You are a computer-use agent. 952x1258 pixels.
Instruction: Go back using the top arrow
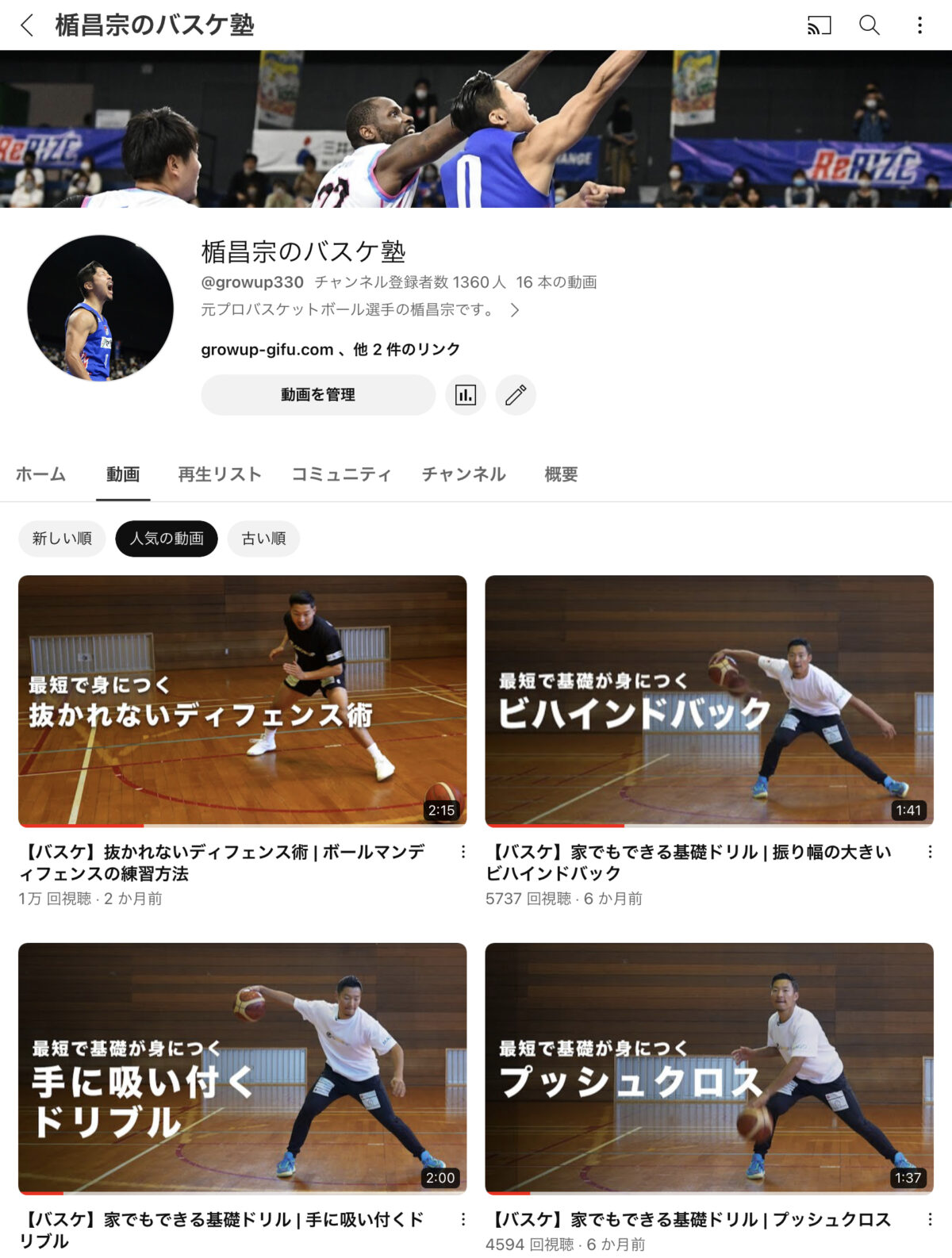click(27, 25)
